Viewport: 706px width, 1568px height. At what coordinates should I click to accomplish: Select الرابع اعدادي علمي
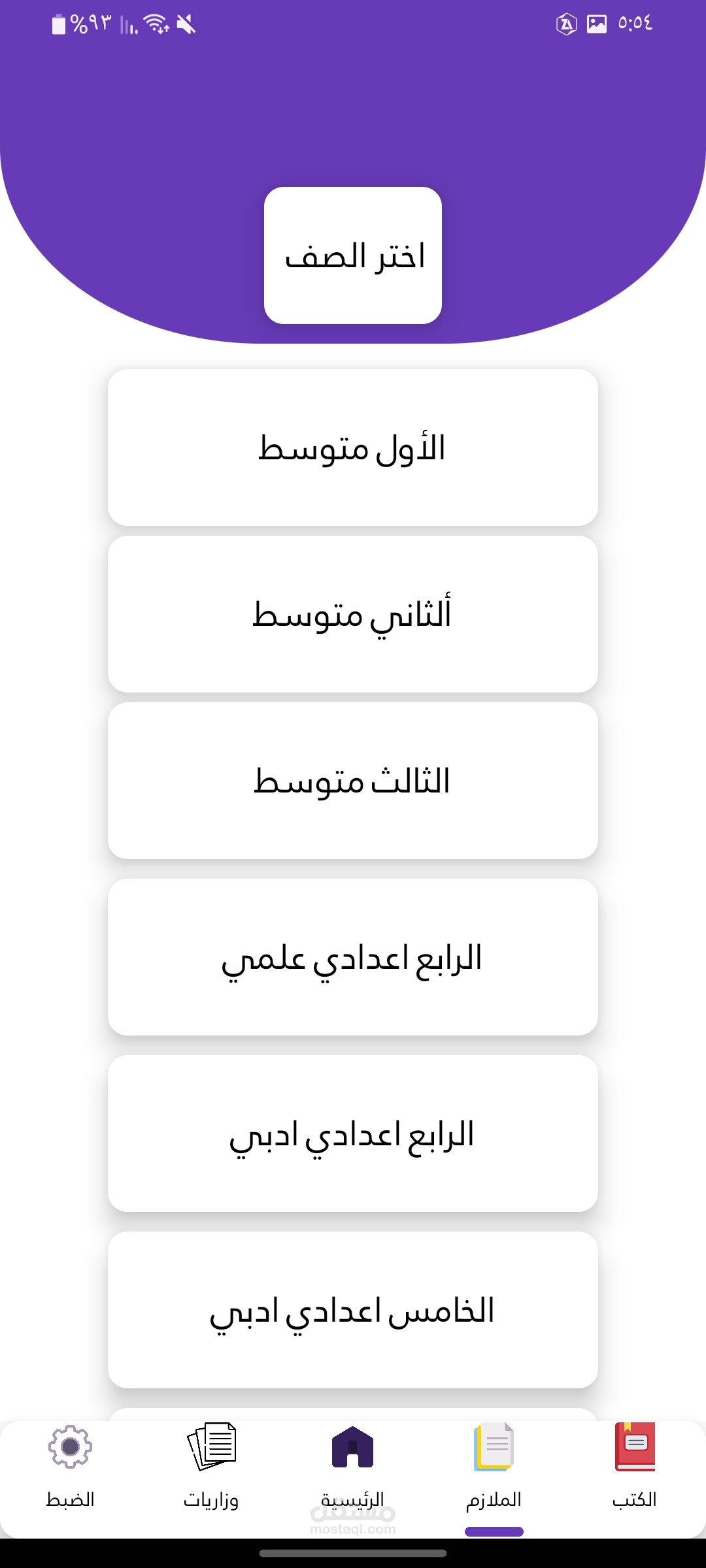tap(353, 958)
